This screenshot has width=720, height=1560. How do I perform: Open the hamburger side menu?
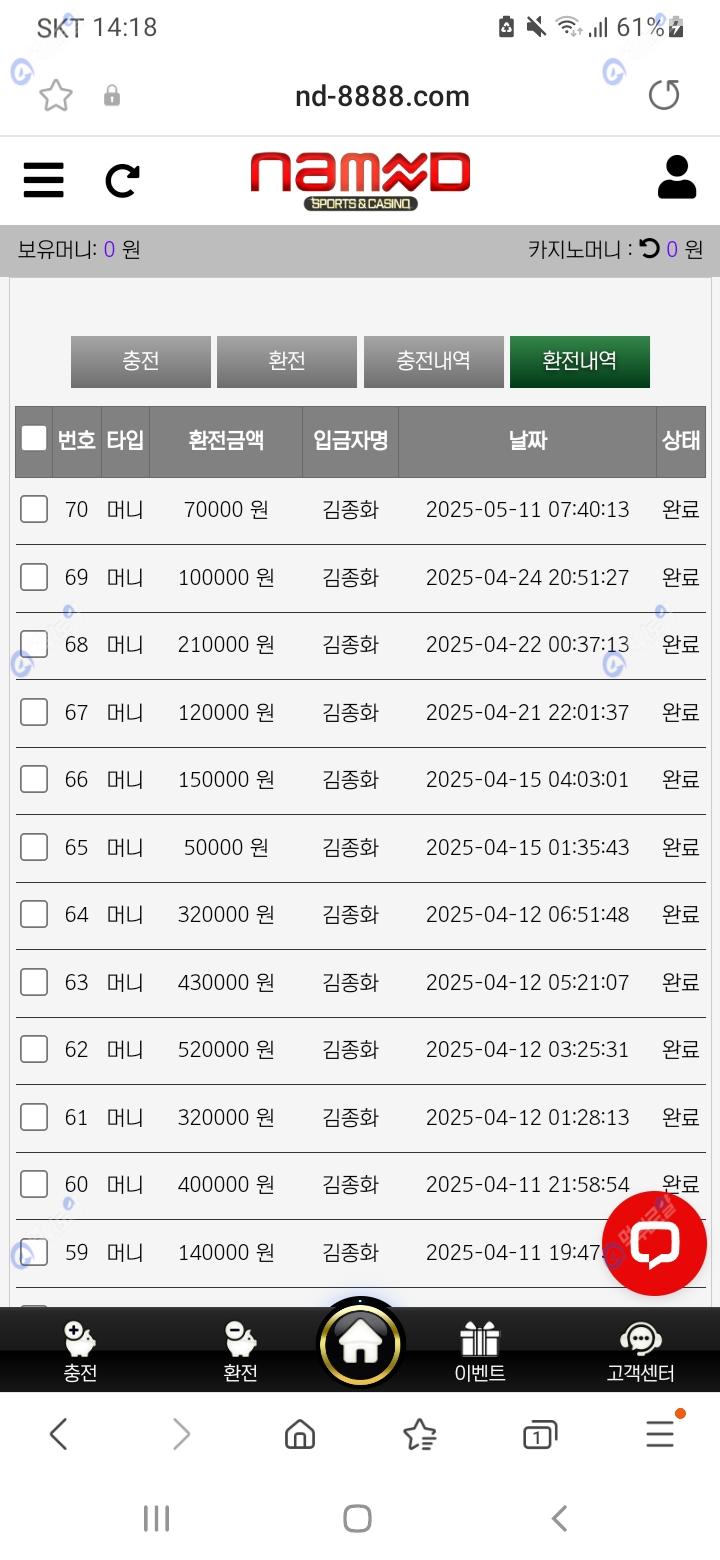pos(44,181)
